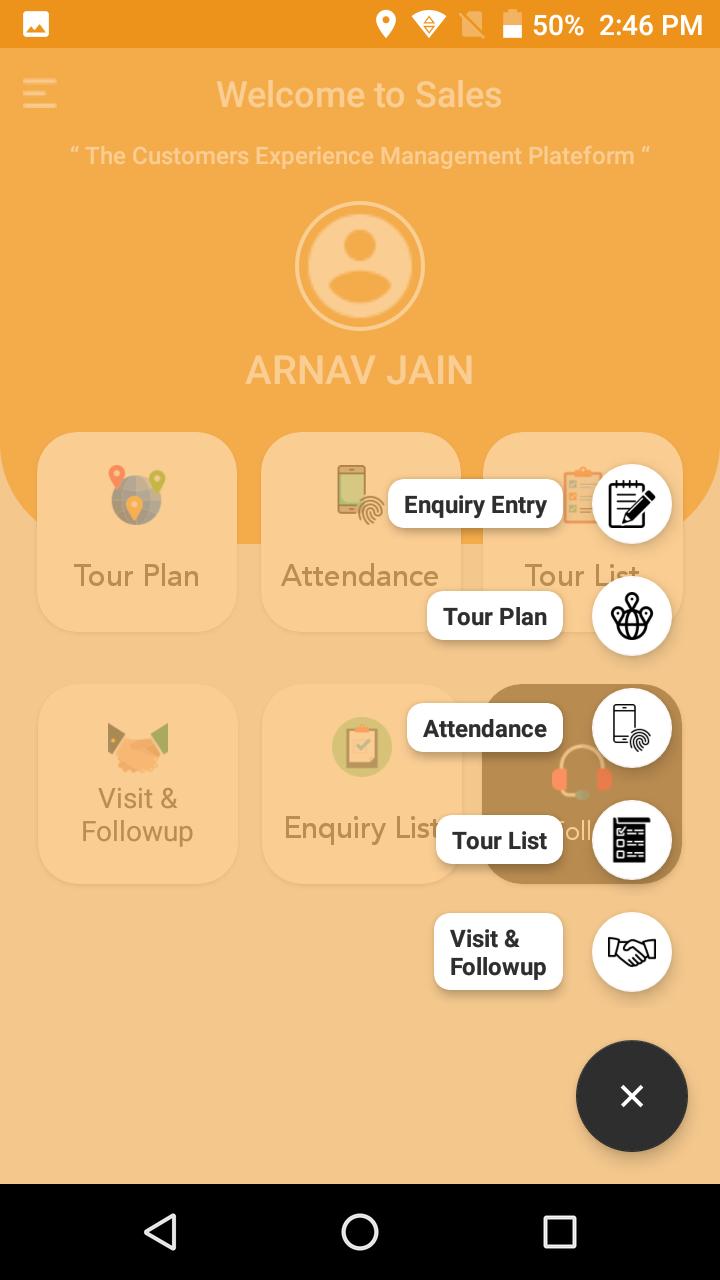Tap the Tour List speed-dial option
The height and width of the screenshot is (1280, 720).
tap(631, 840)
